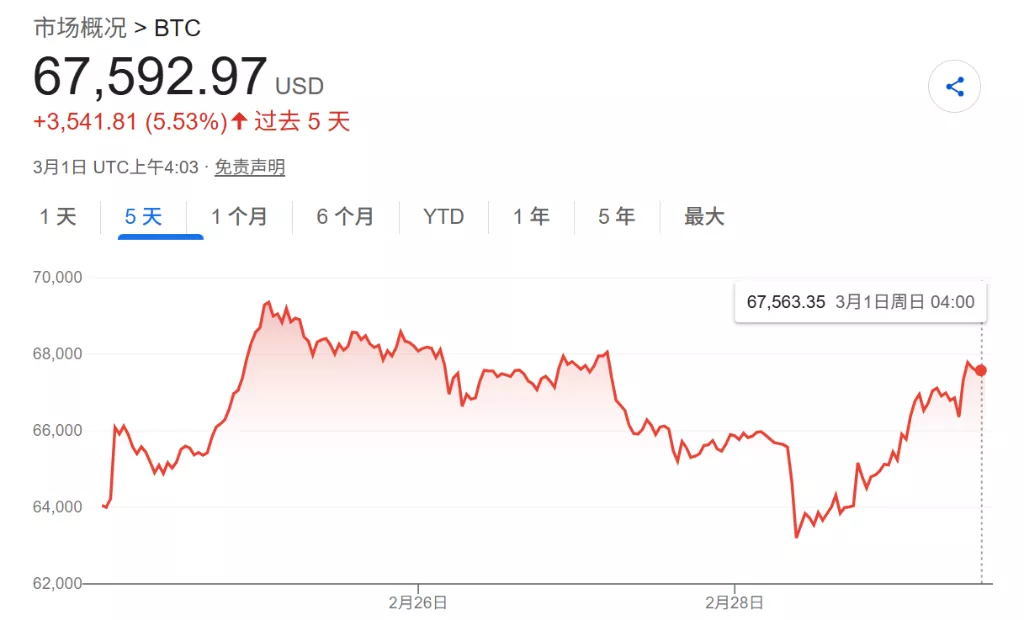Switch to the YTD range
The height and width of the screenshot is (620, 1024).
tap(443, 217)
